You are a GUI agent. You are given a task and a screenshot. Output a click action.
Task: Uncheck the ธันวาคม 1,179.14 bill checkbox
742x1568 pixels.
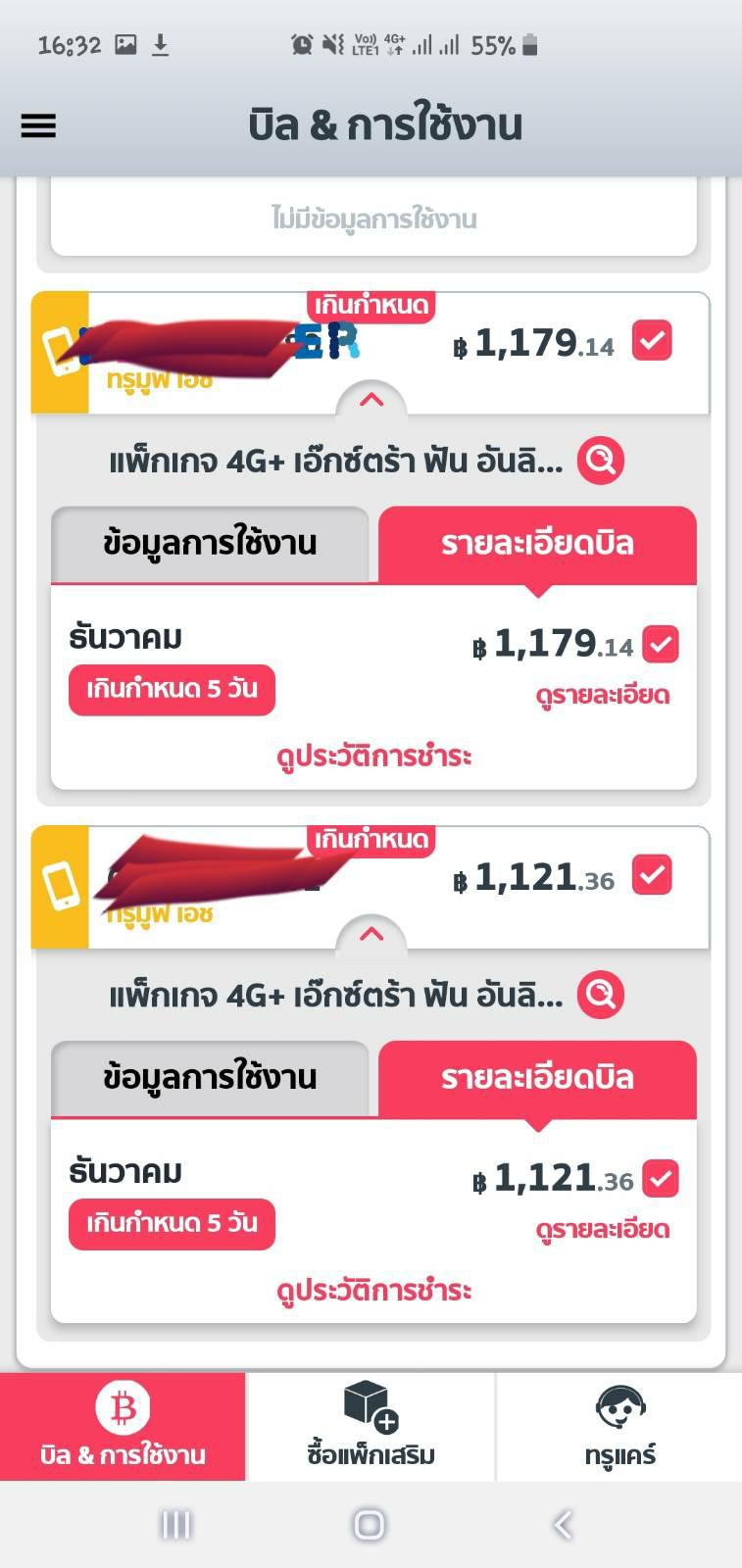(x=661, y=644)
